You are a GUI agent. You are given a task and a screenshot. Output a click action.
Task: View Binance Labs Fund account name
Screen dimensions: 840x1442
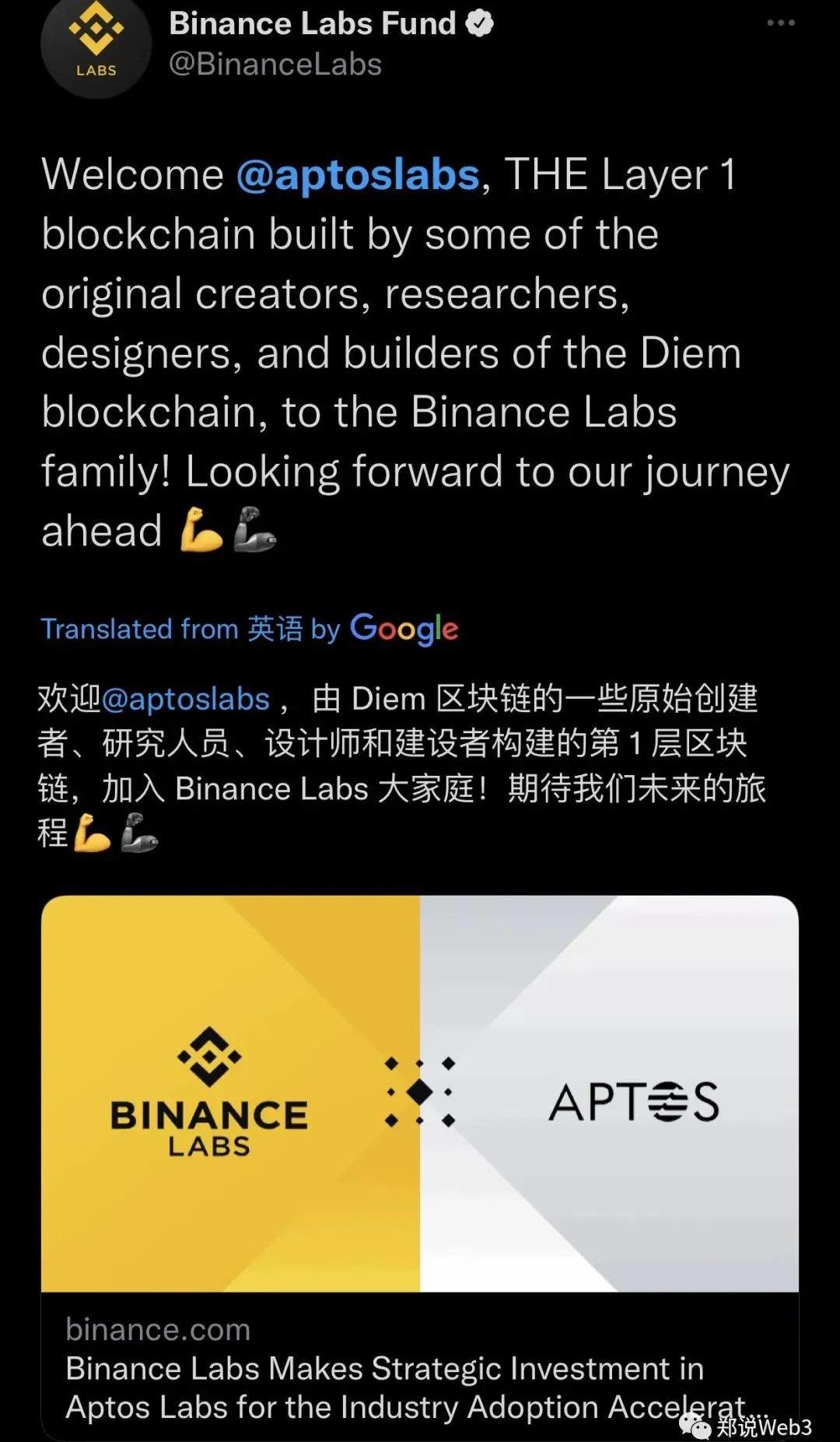pos(313,23)
